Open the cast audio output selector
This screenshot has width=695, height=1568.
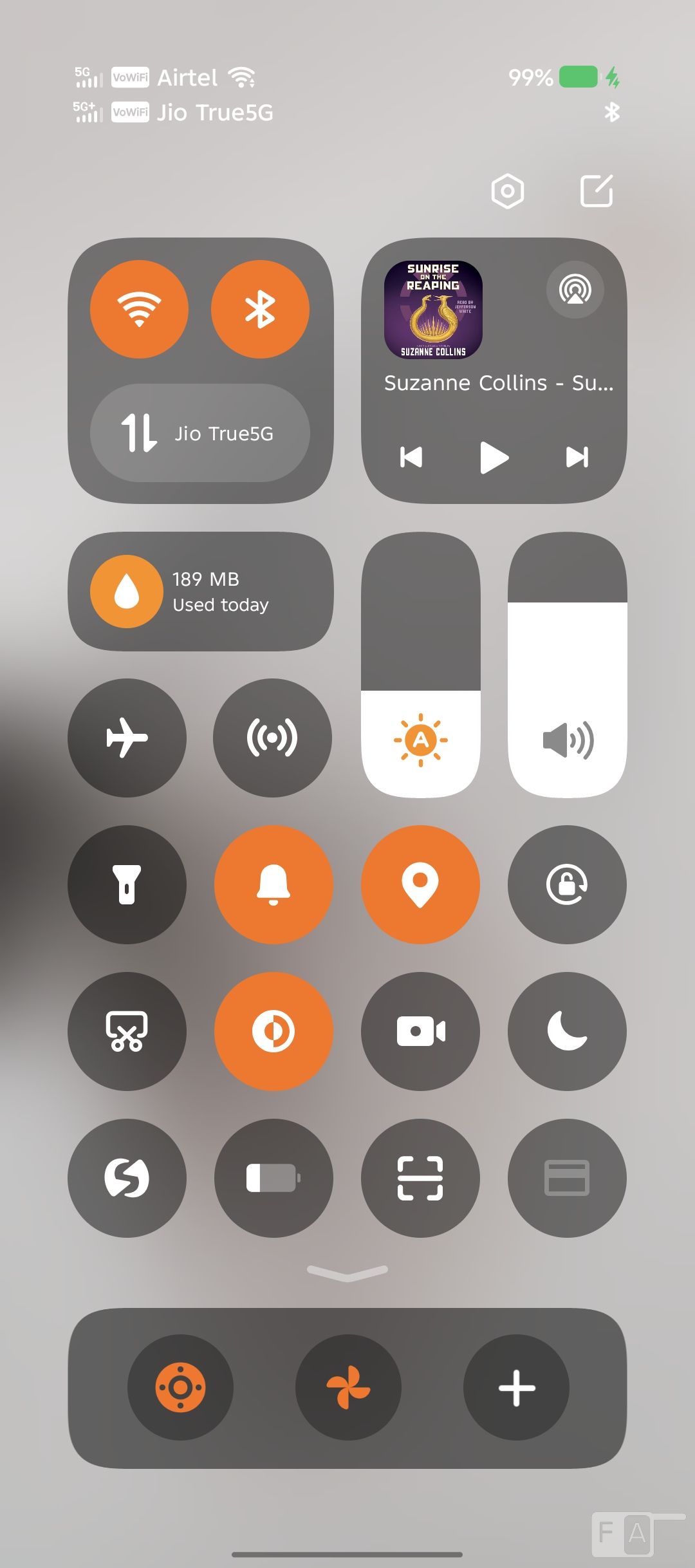575,290
